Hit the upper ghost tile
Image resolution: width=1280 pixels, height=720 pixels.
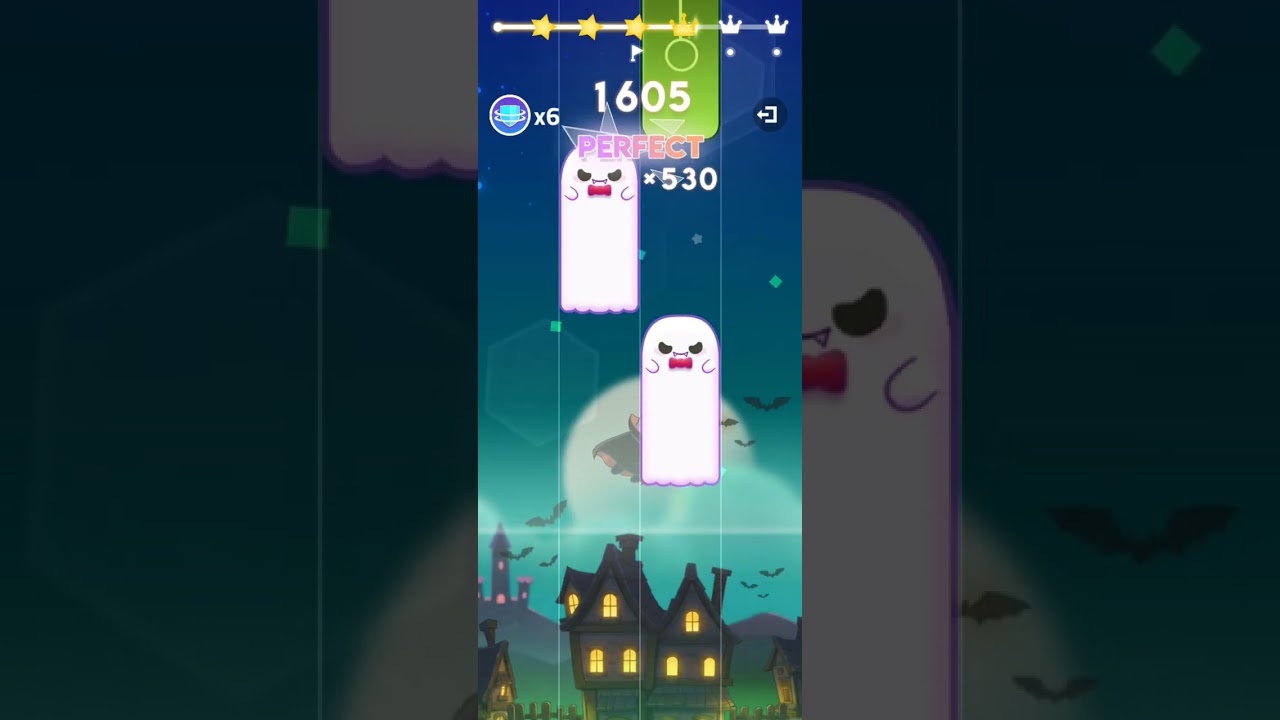coord(599,235)
